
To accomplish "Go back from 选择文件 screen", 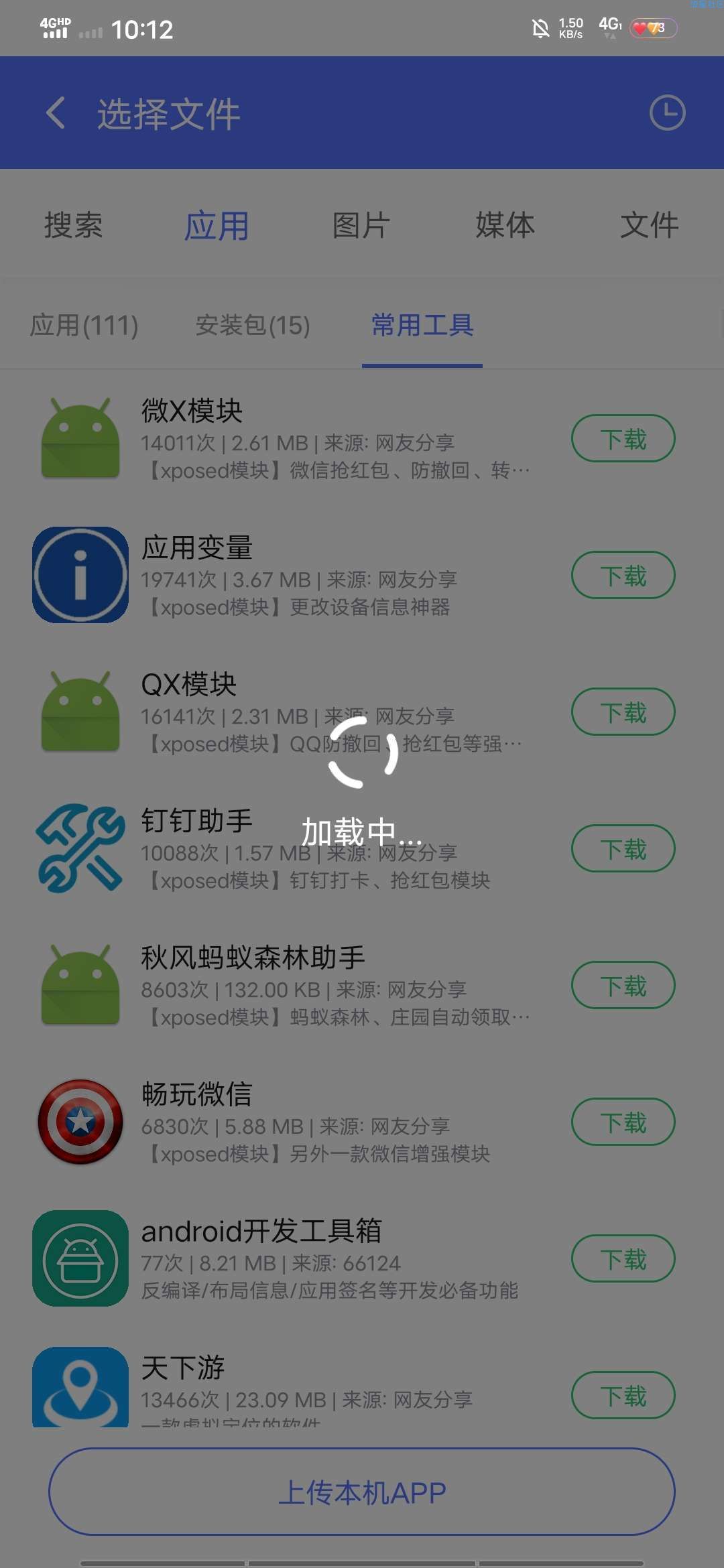I will [56, 113].
